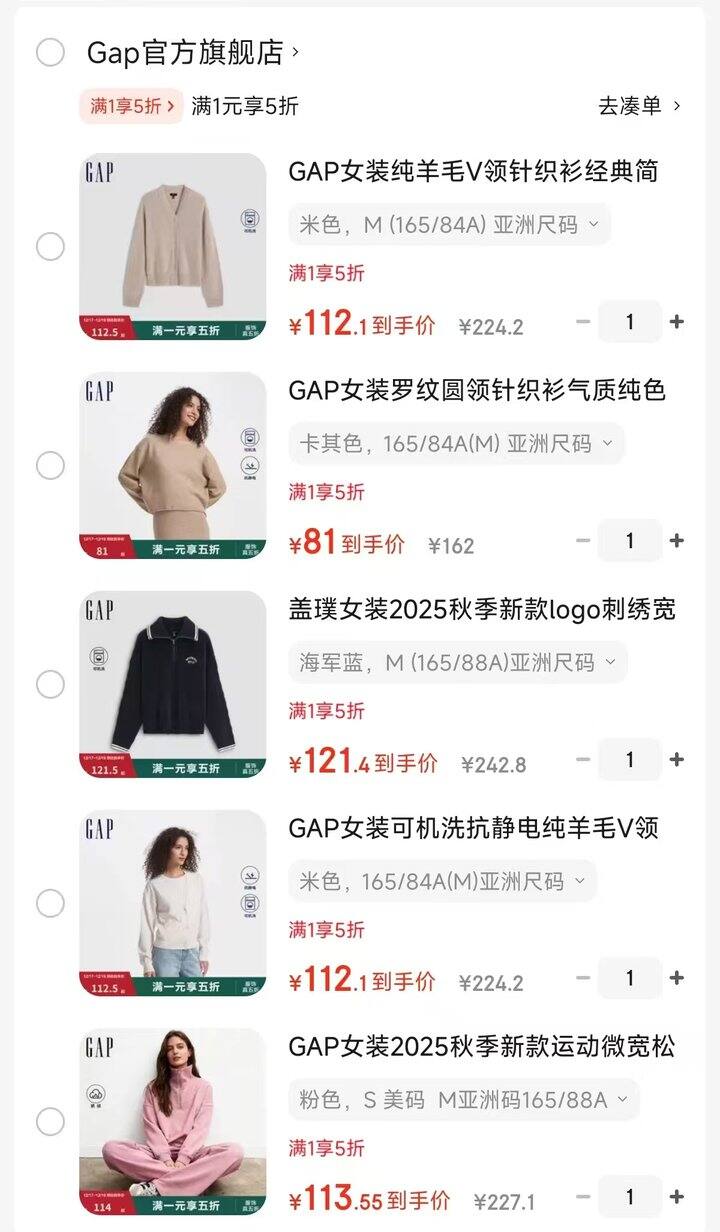Open the 罗纹圆领针织衫 product image
This screenshot has height=1232, width=720.
[x=173, y=465]
